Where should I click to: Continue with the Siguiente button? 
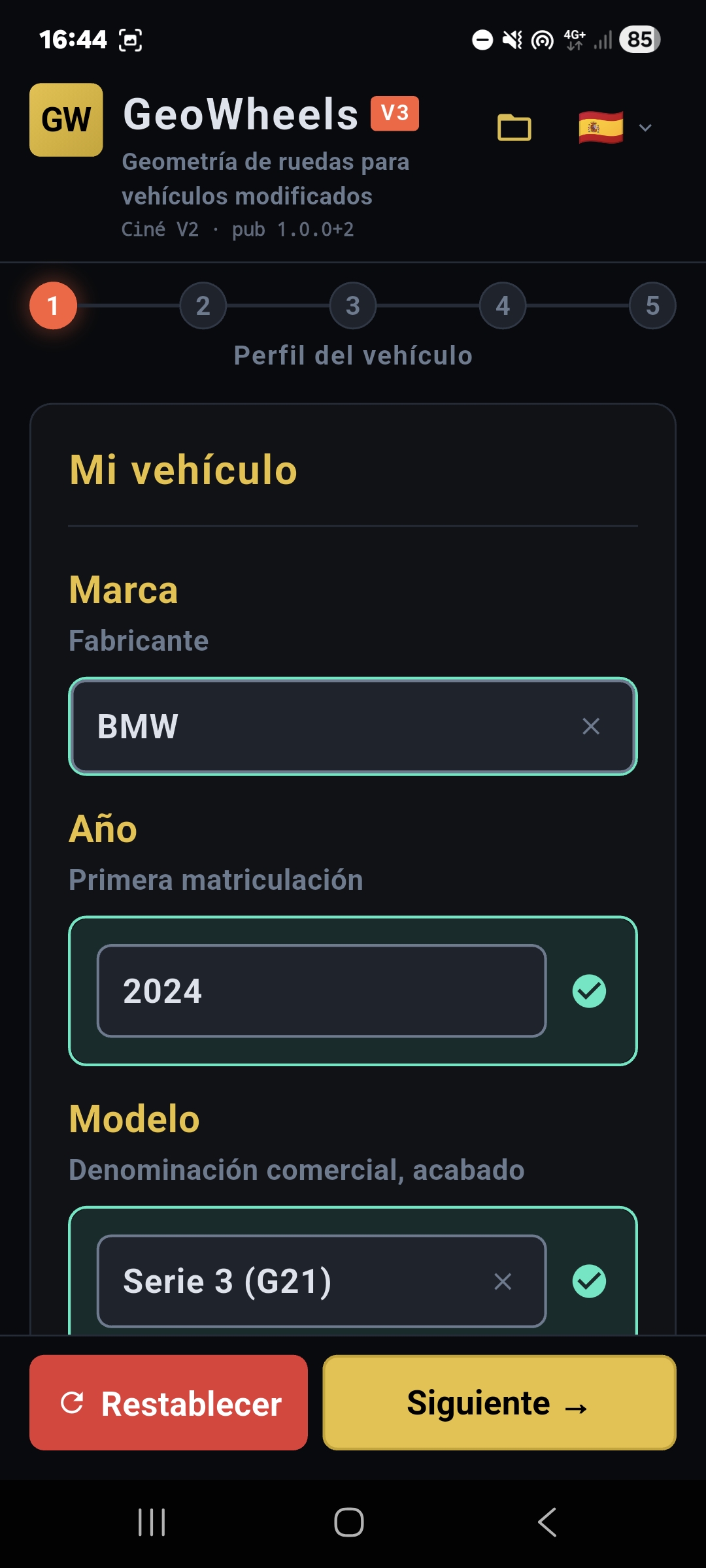499,1403
